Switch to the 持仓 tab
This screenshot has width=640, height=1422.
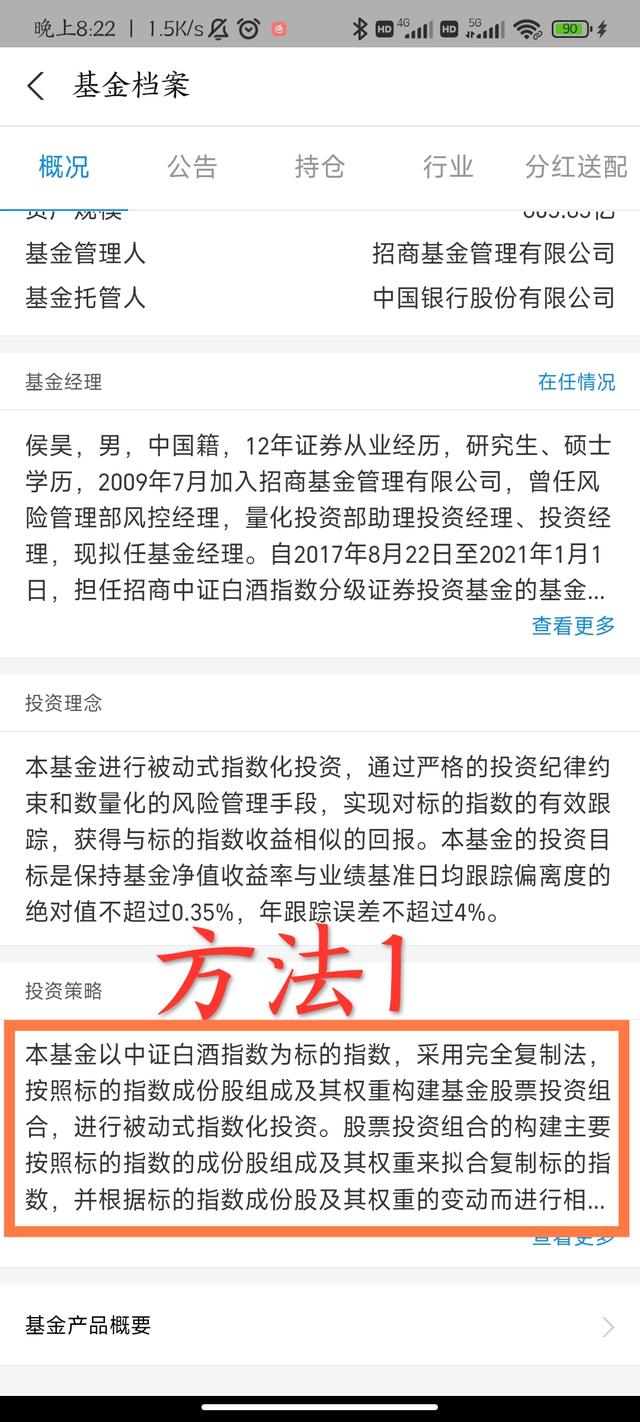click(x=320, y=166)
